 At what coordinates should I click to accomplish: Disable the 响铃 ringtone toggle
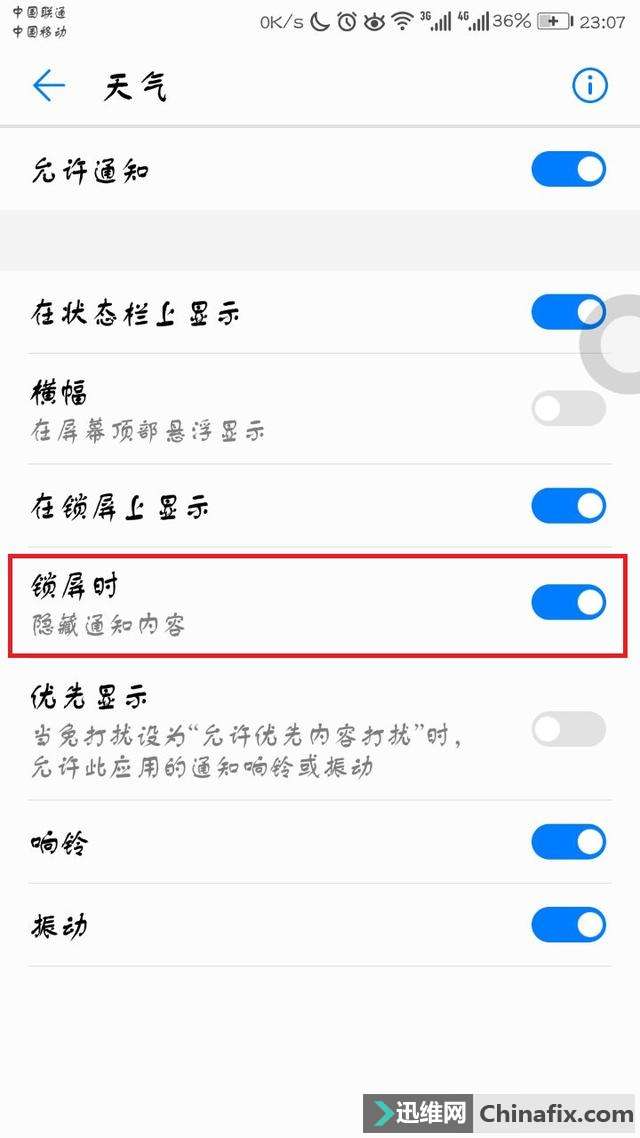568,842
